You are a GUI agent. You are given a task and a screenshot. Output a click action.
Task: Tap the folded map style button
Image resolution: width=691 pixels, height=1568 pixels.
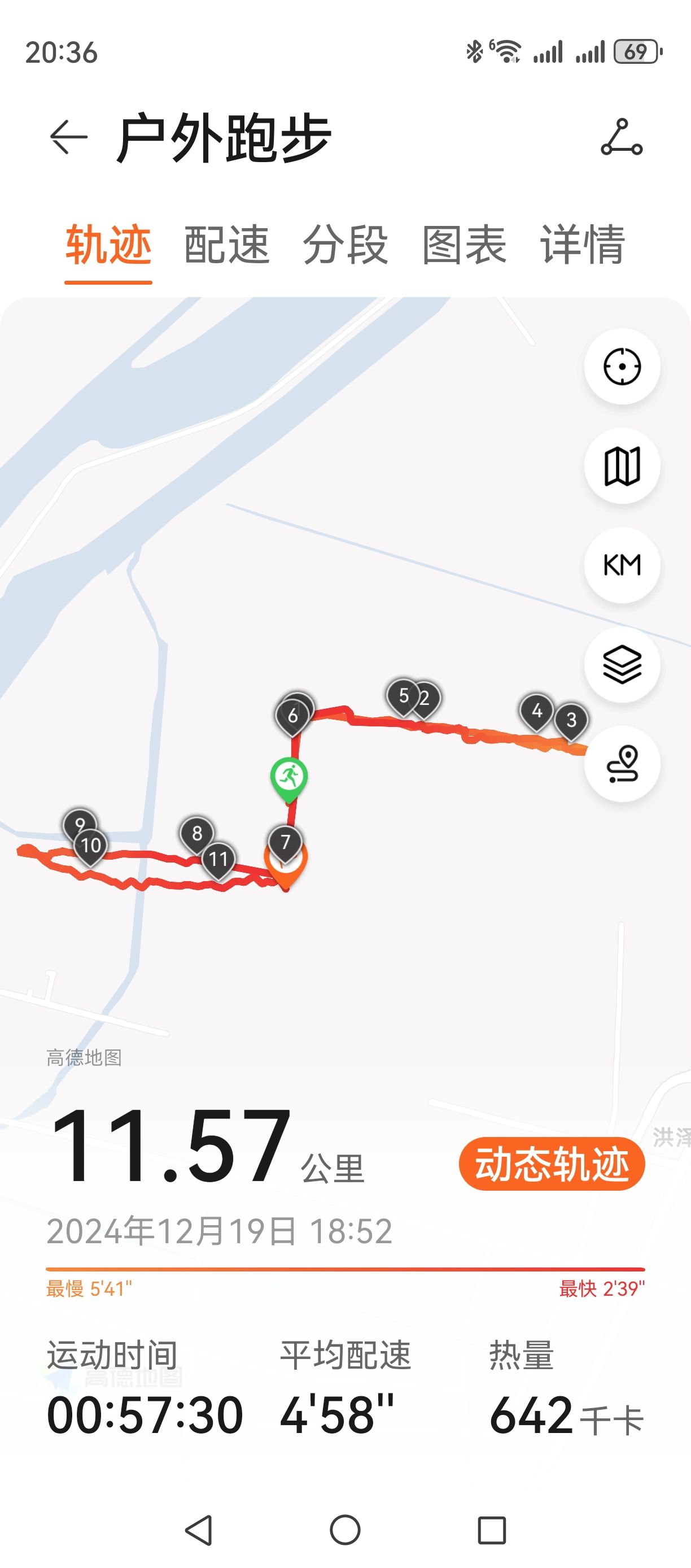point(622,465)
